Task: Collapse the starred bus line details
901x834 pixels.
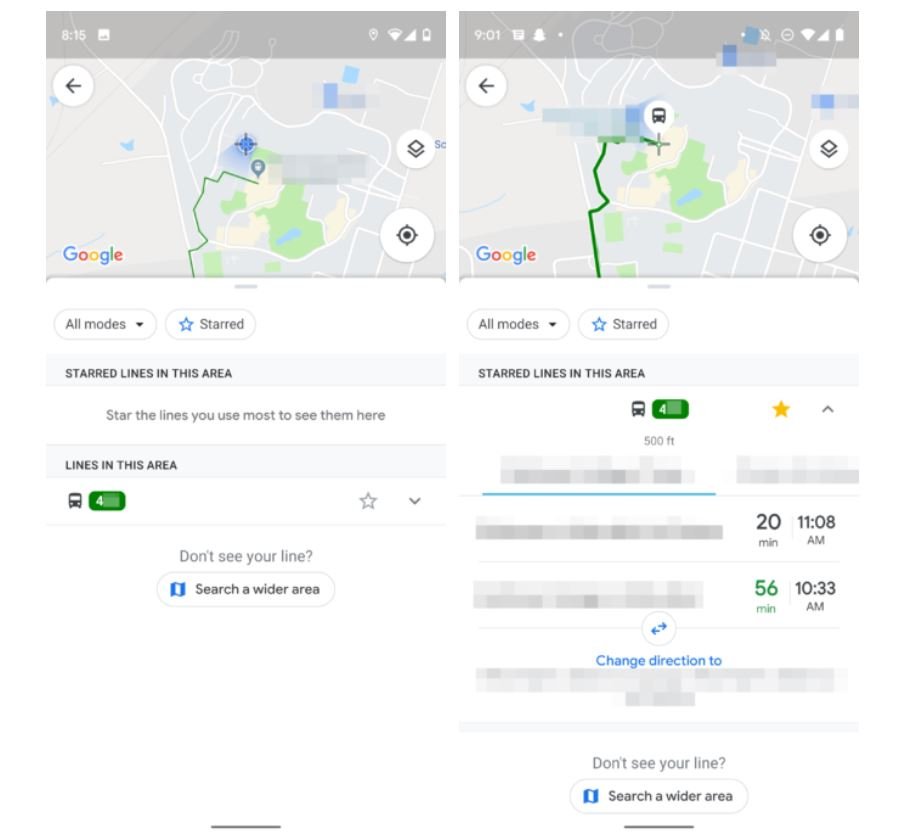Action: click(x=827, y=409)
